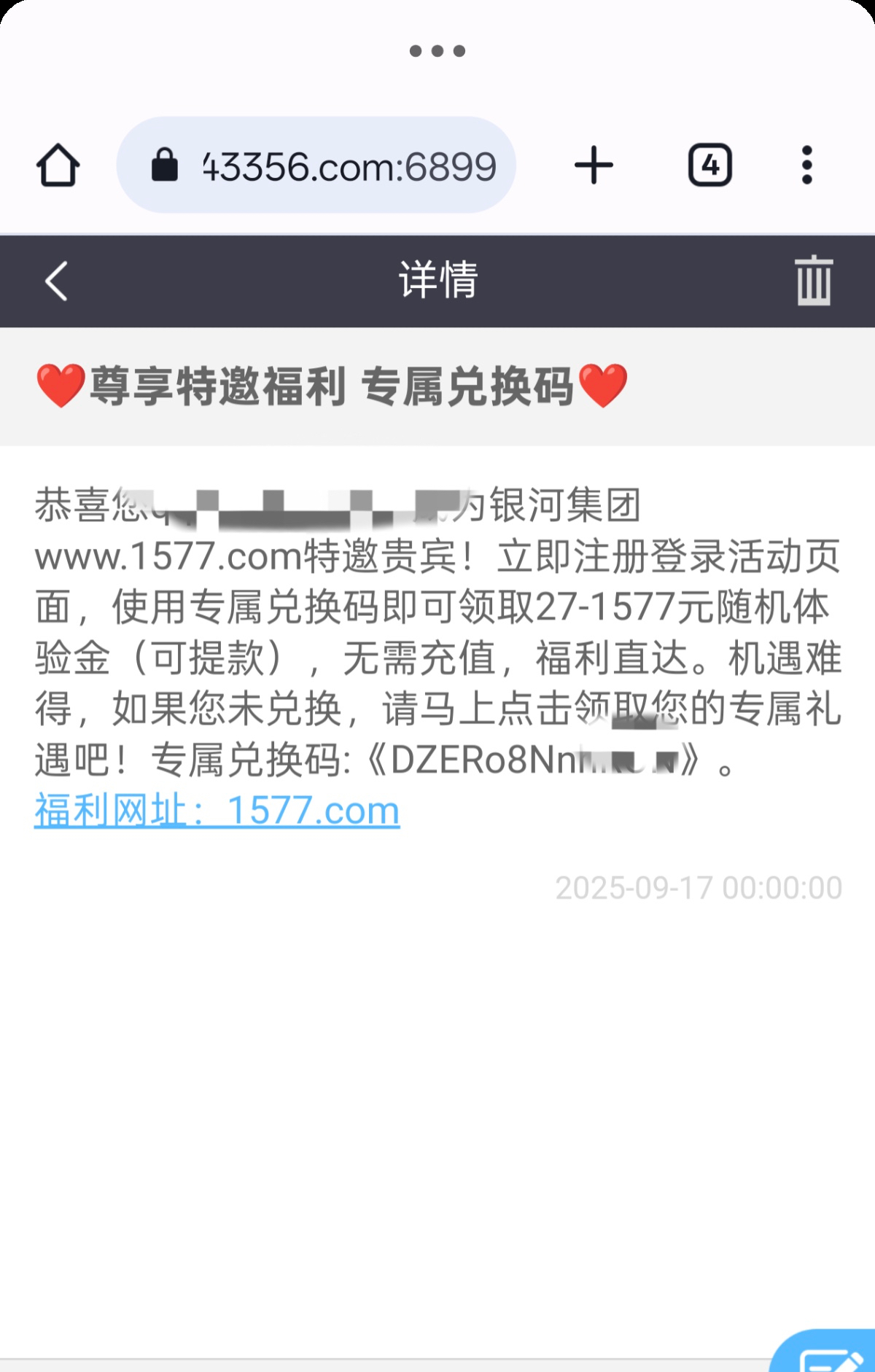The image size is (875, 1372).
Task: Open the tab switcher showing 4 tabs
Action: pyautogui.click(x=709, y=165)
